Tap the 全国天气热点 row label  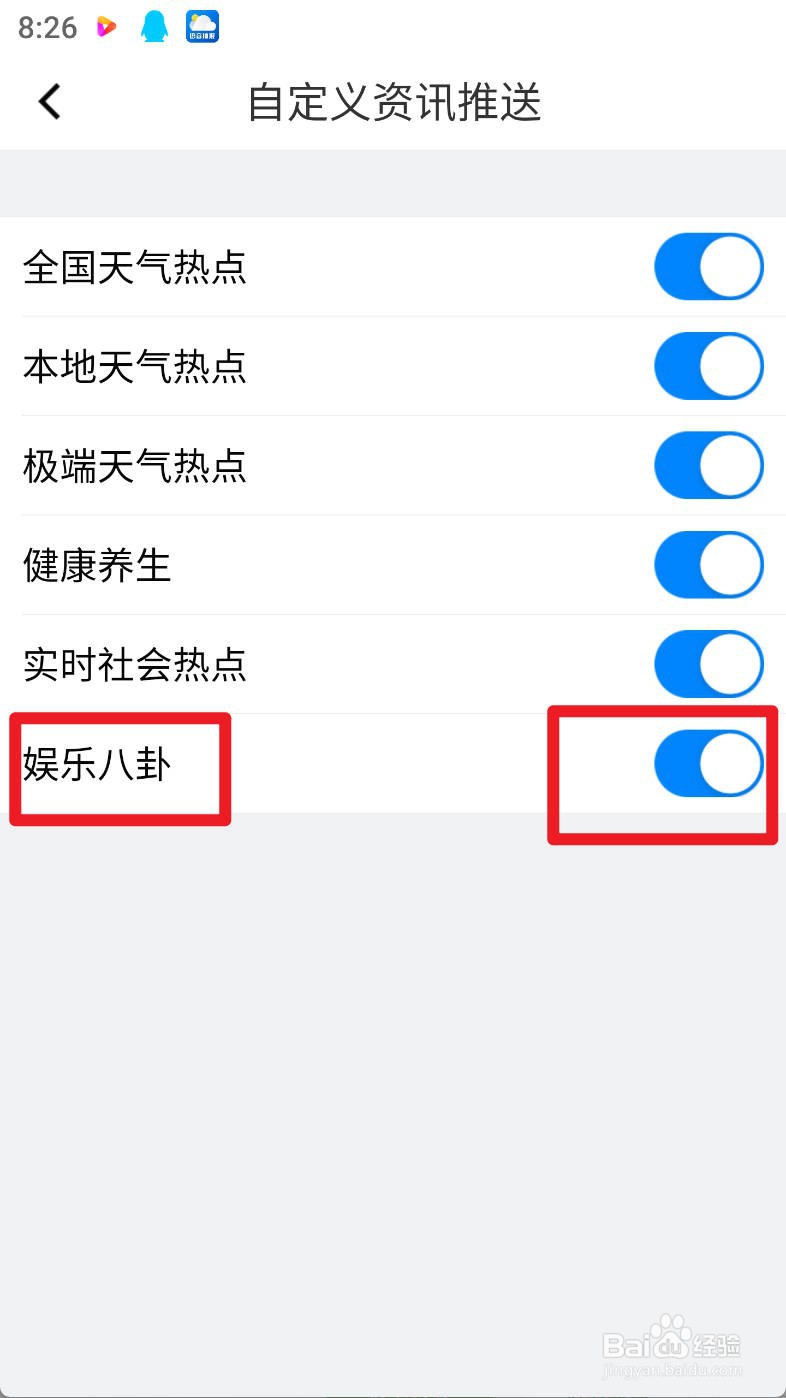tap(135, 267)
